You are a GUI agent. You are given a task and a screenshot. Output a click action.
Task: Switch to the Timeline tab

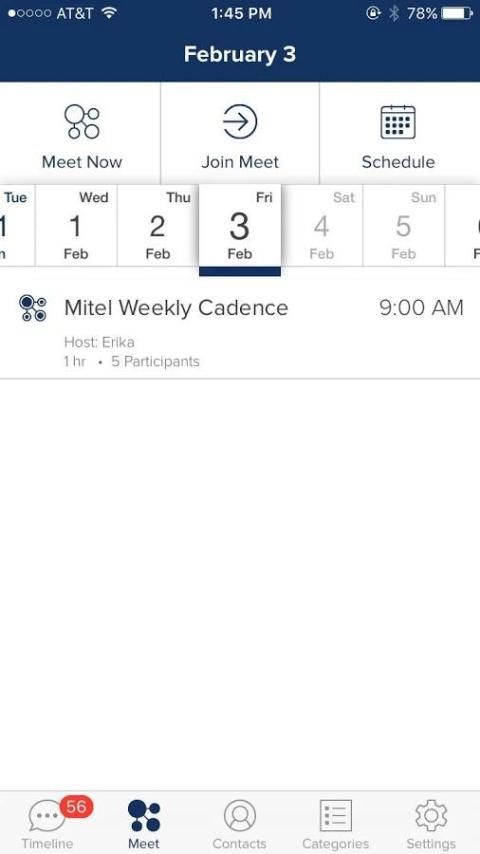48,823
